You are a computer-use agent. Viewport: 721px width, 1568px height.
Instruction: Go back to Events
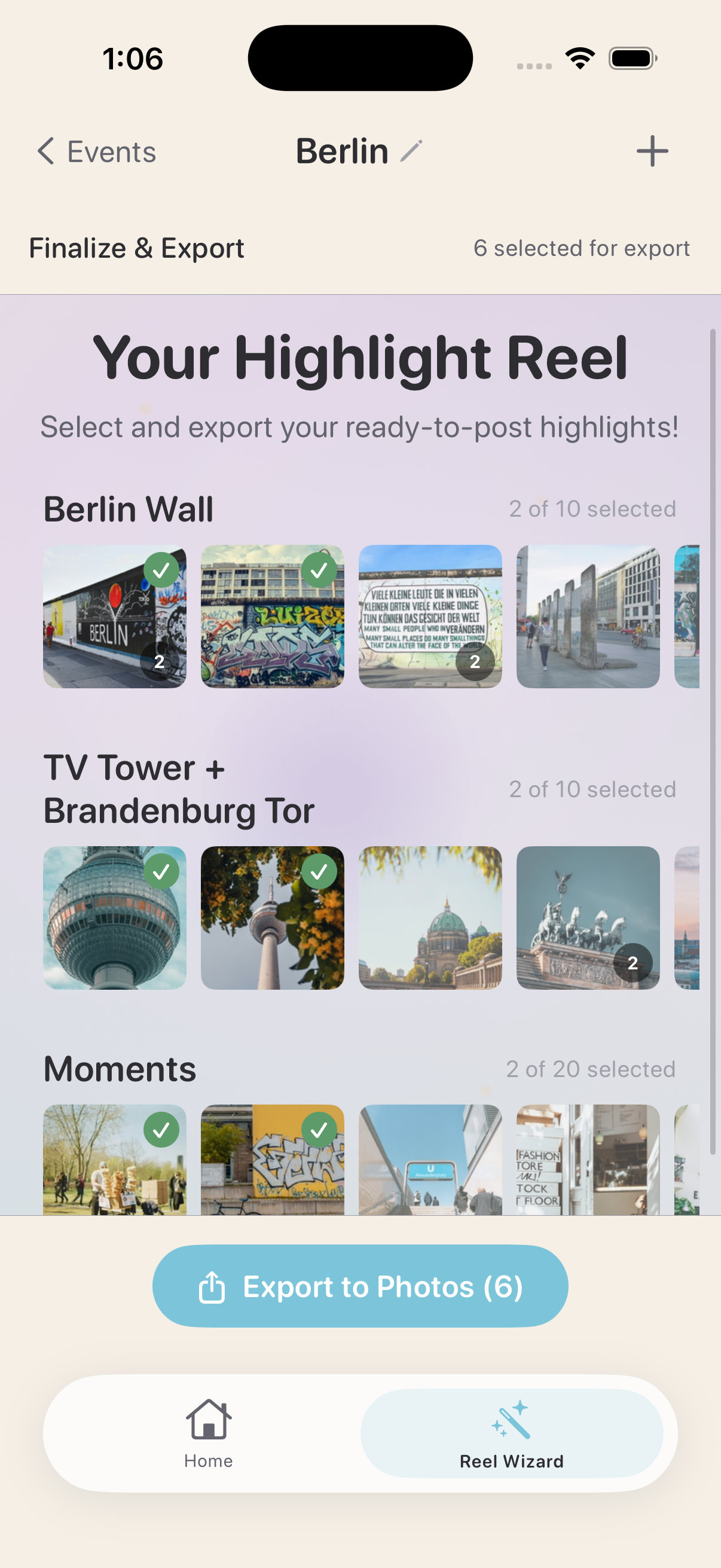click(97, 151)
